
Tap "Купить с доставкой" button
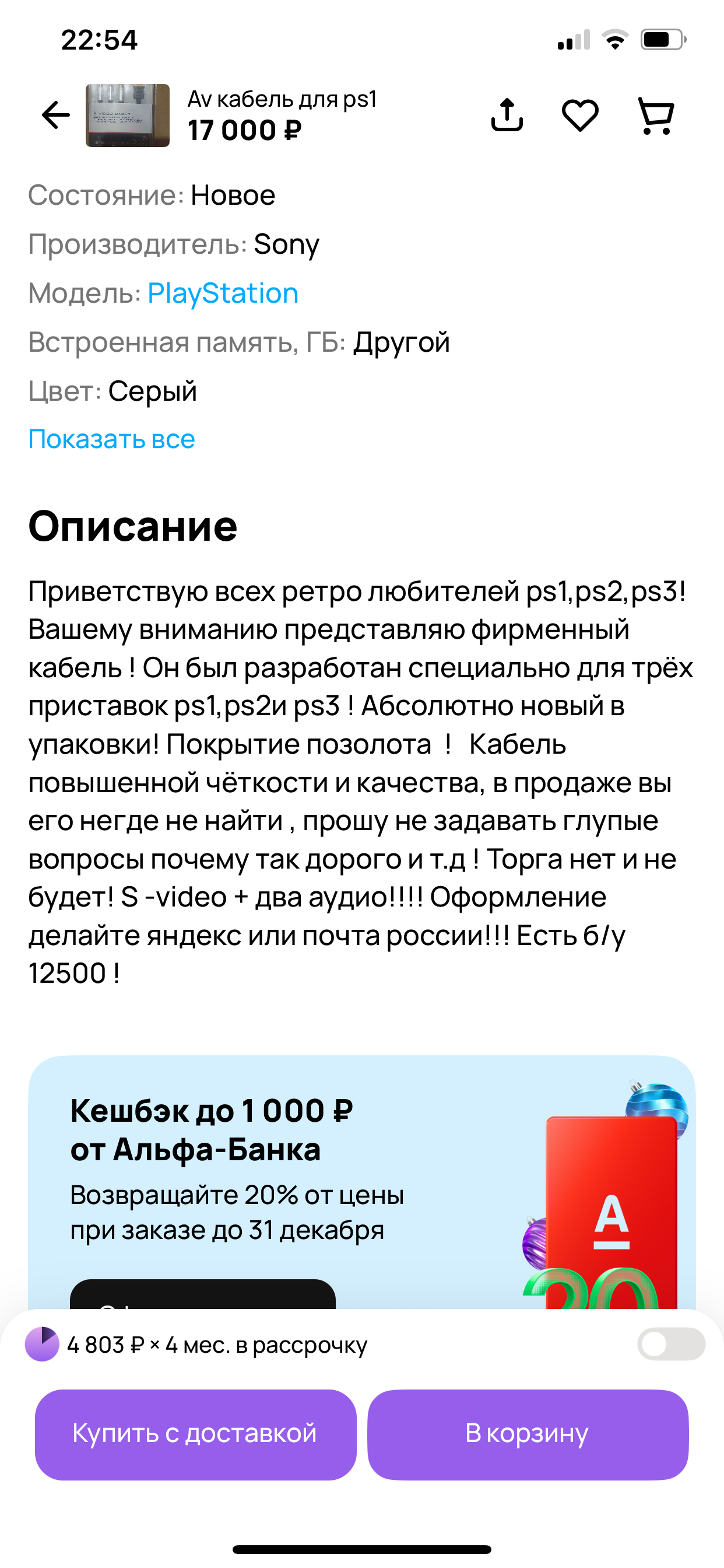coord(195,1434)
